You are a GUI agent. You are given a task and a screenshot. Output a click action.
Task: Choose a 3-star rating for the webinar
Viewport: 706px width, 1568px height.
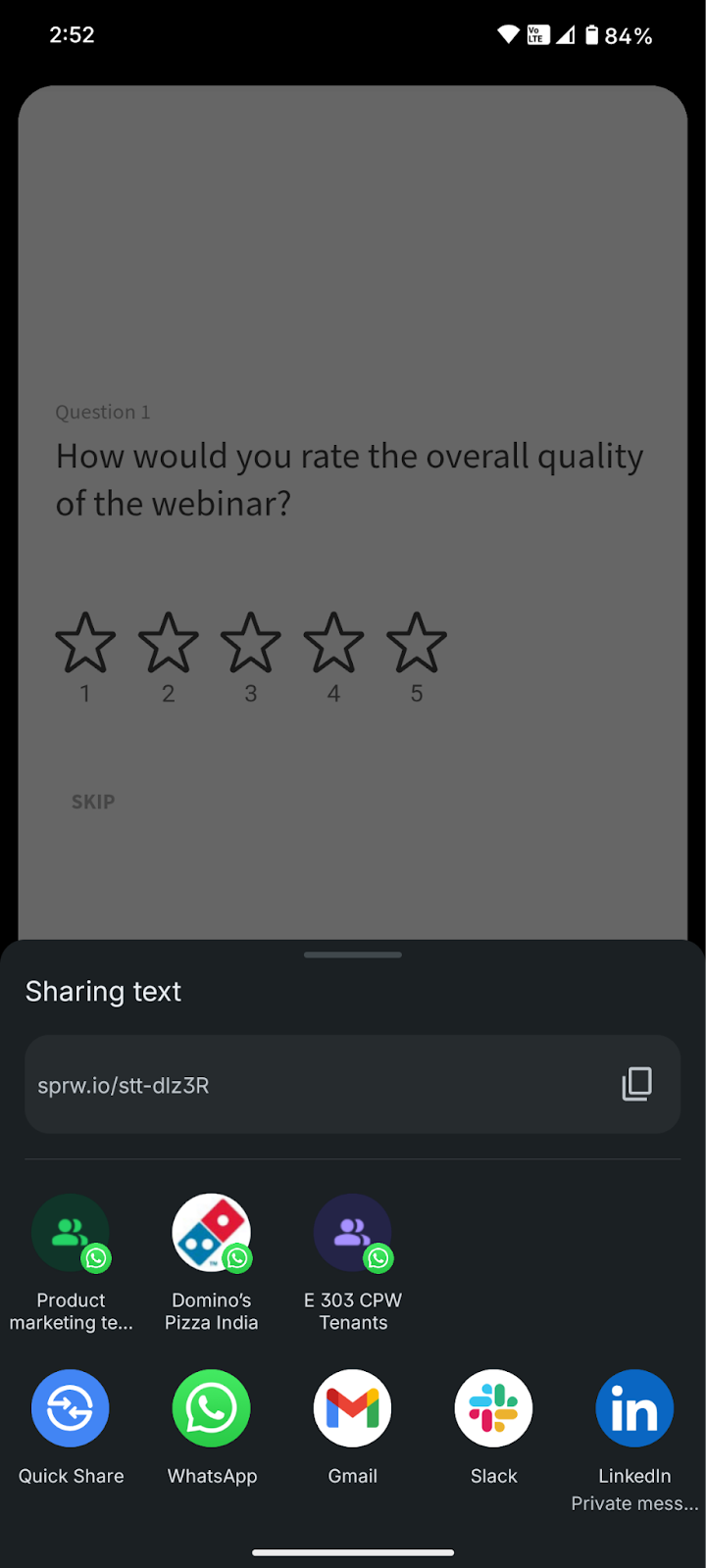pos(250,642)
